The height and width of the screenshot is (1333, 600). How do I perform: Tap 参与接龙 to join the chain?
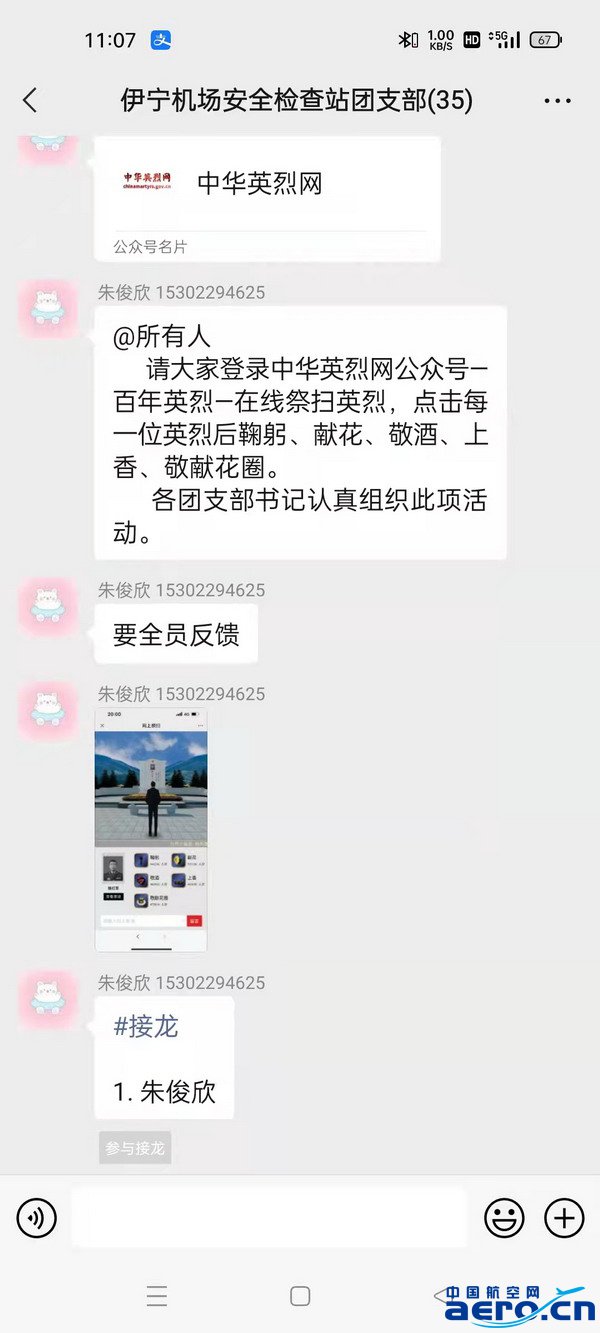(x=135, y=1148)
